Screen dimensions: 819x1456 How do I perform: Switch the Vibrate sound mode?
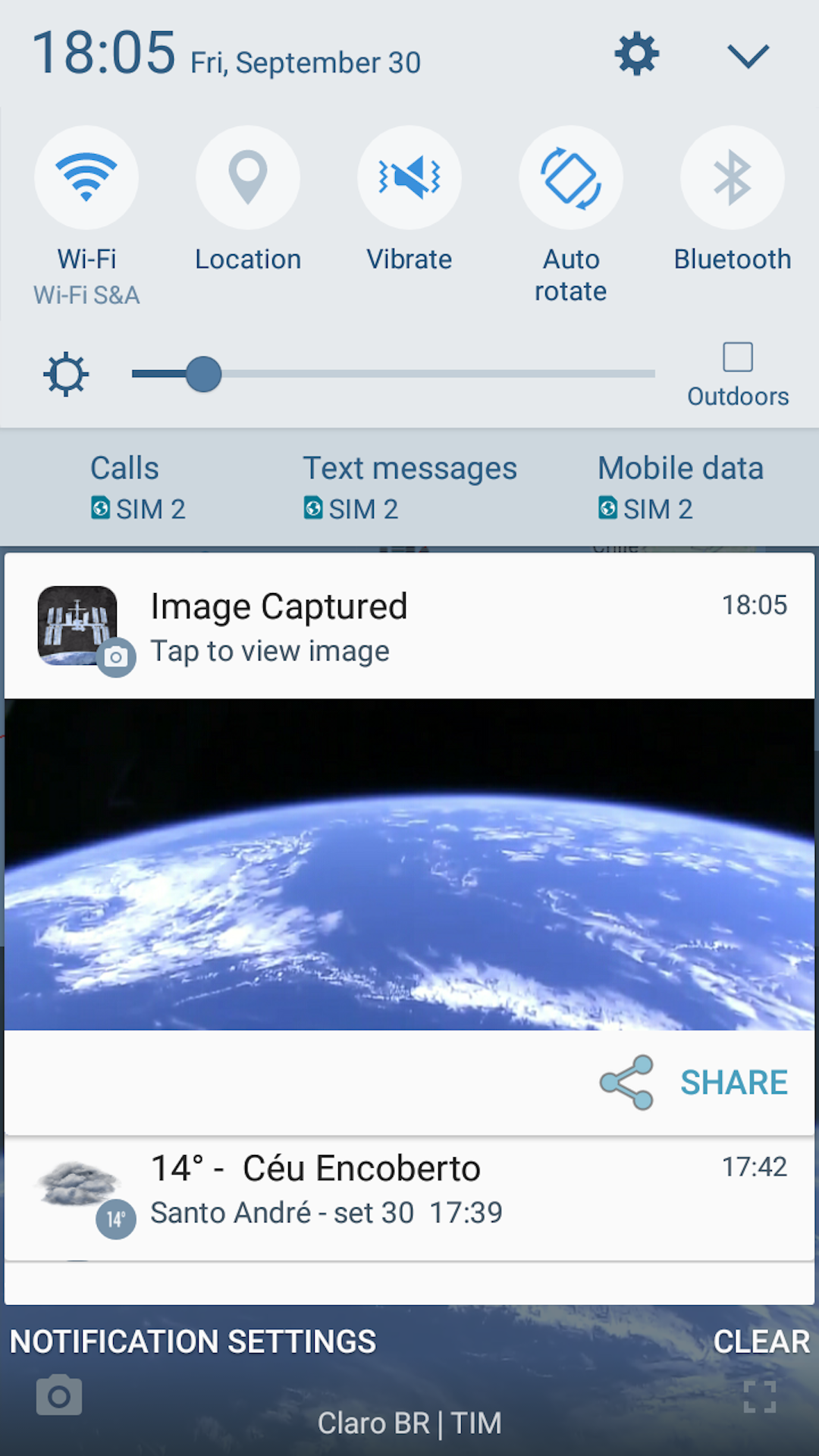click(409, 178)
